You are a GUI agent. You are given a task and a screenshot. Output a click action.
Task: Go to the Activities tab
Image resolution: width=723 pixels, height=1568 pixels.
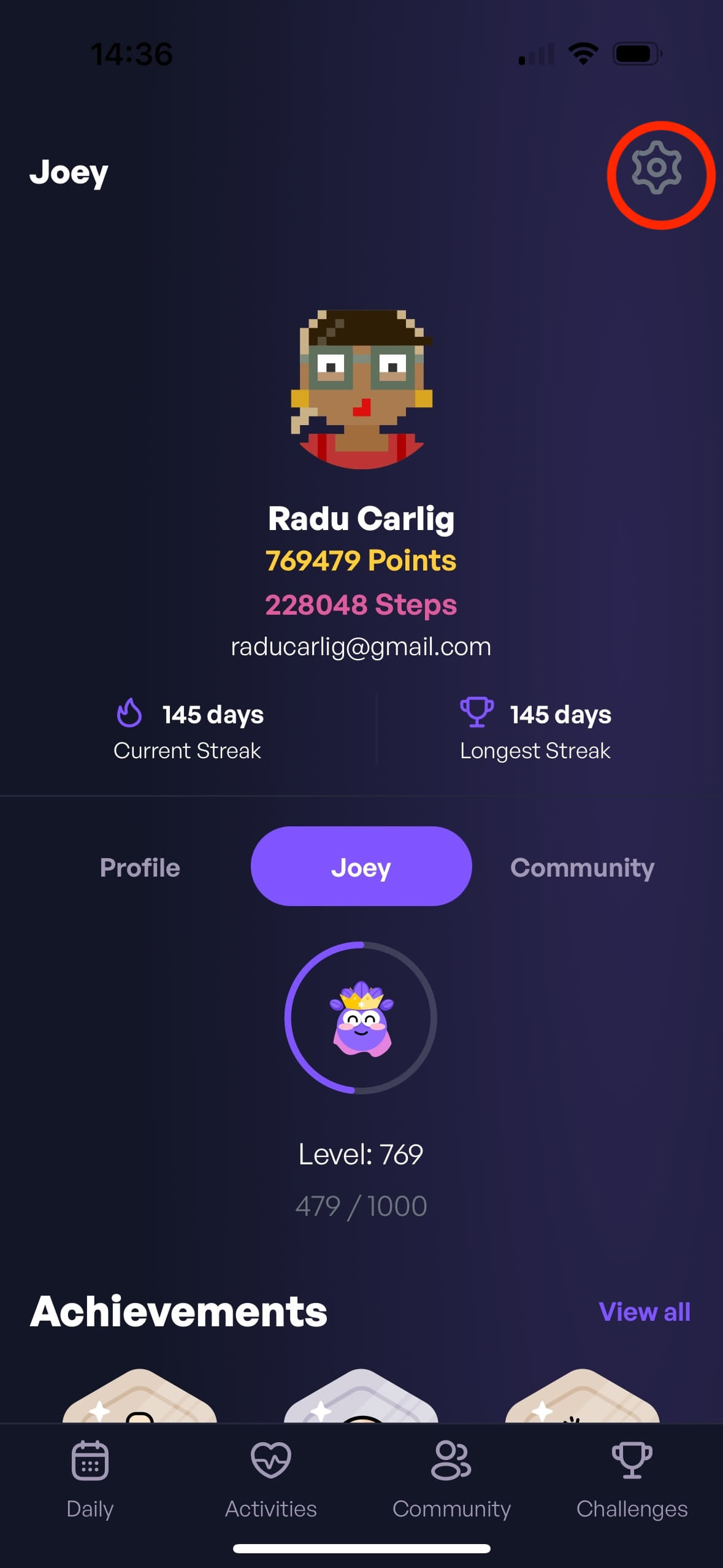coord(270,1479)
